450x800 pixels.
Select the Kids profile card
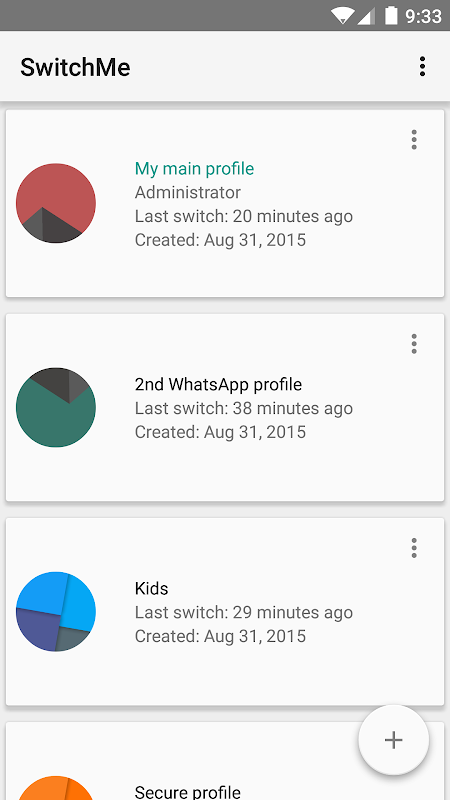click(225, 611)
